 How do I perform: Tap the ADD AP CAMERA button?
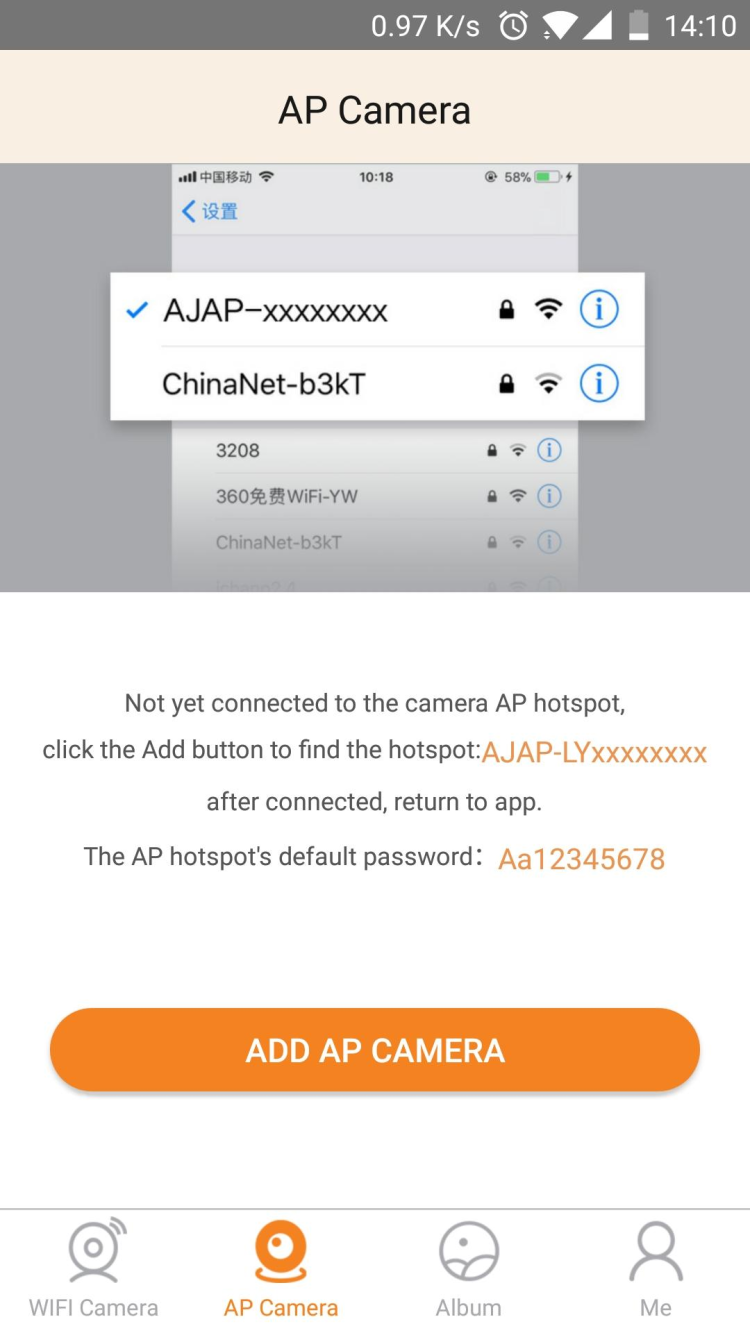click(x=375, y=1050)
